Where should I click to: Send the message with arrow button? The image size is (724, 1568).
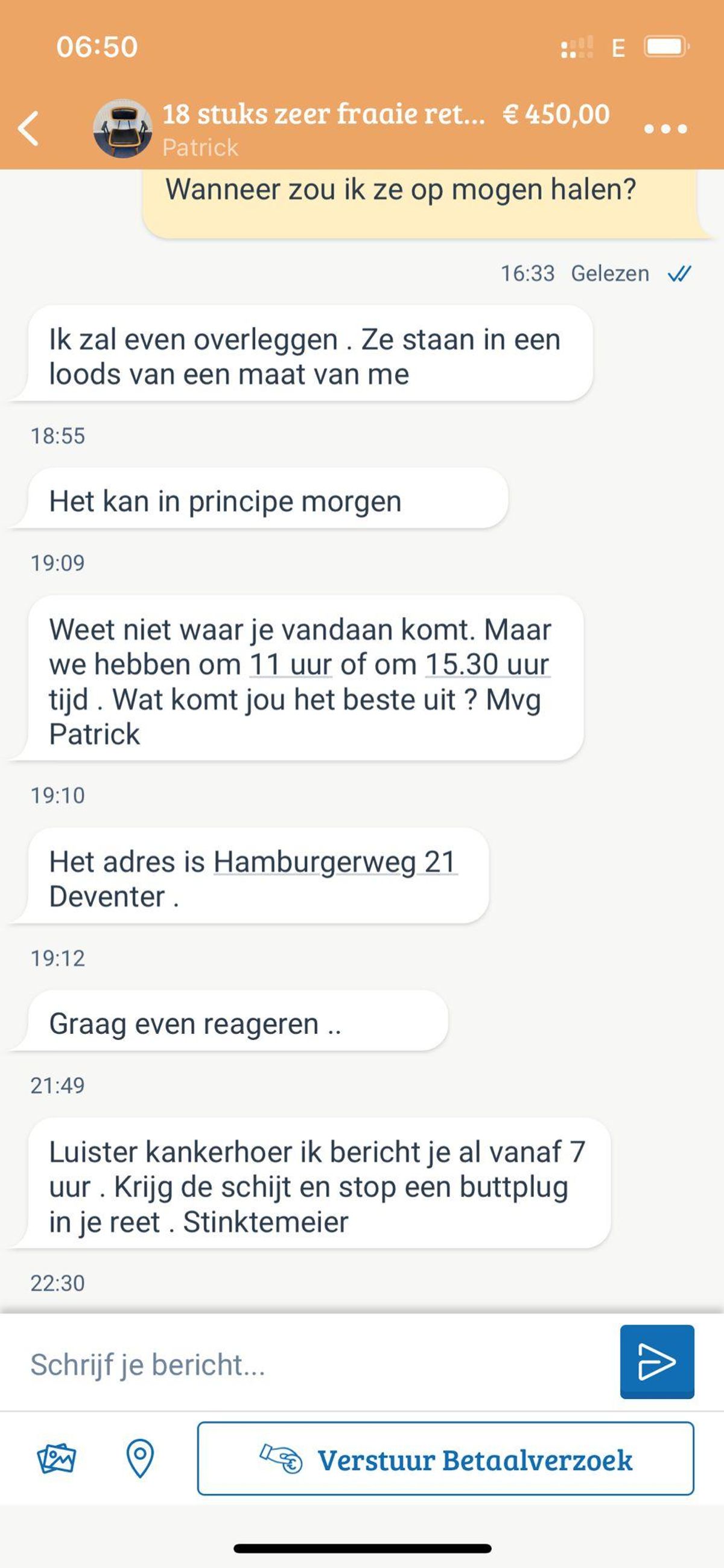[x=656, y=1362]
